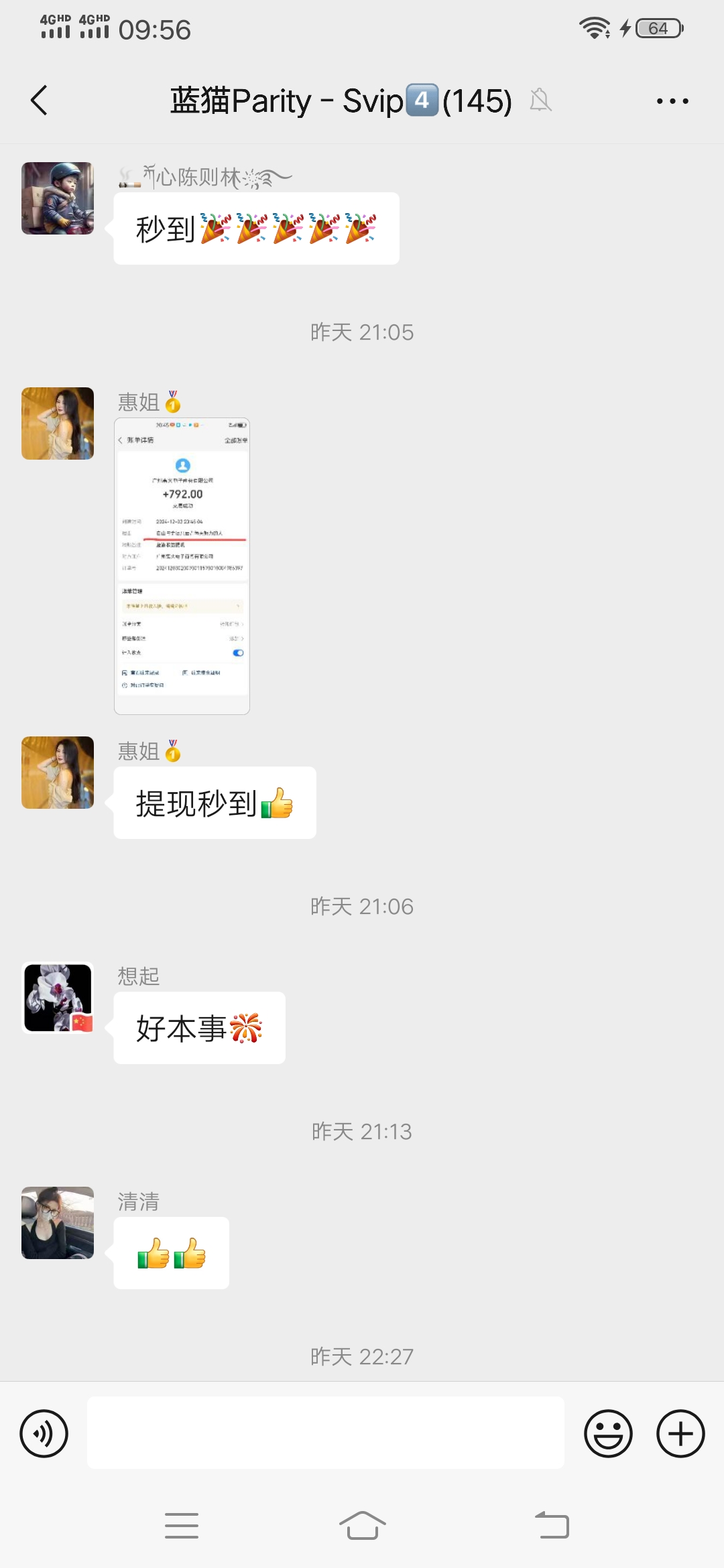Viewport: 724px width, 1568px height.
Task: Open 清清's profile avatar
Action: pos(58,1223)
